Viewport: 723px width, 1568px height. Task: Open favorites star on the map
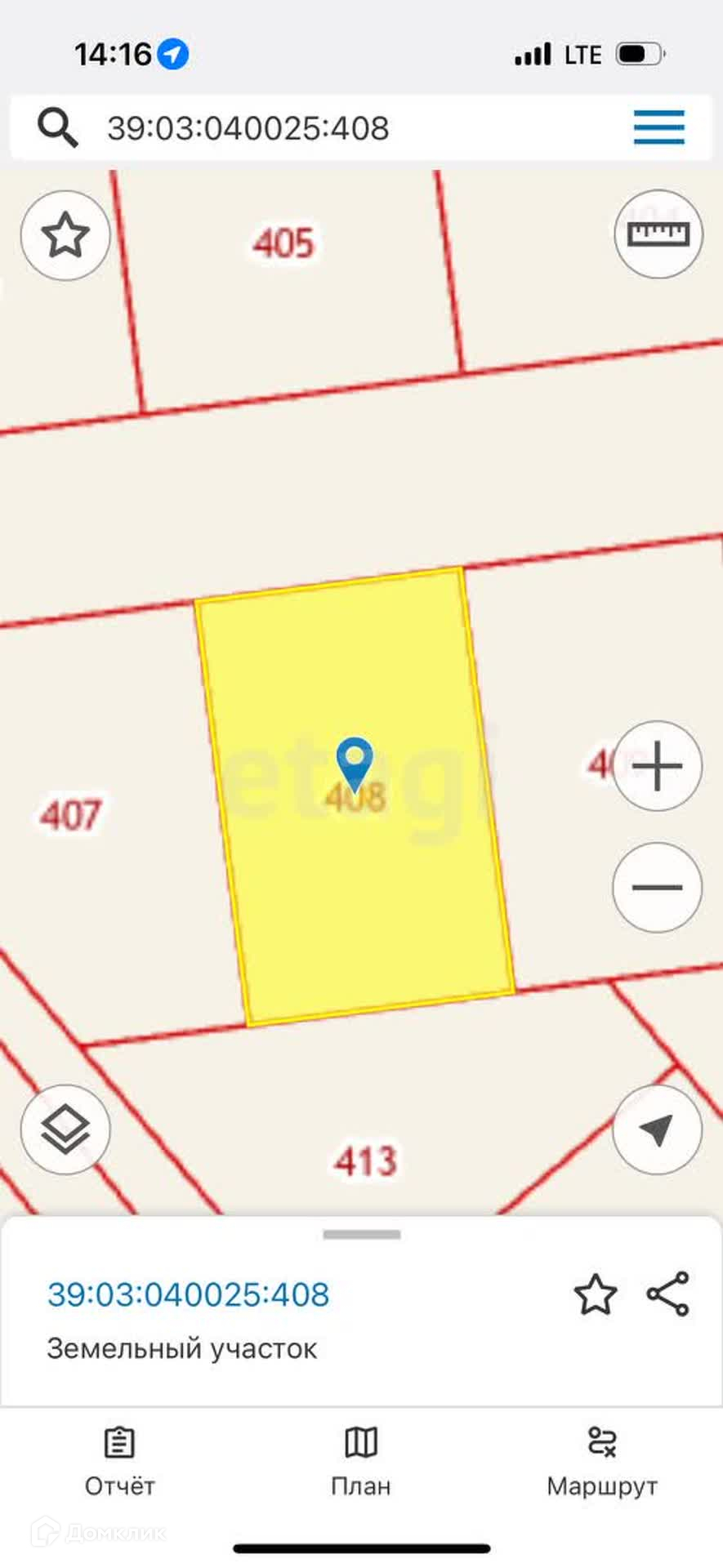65,236
